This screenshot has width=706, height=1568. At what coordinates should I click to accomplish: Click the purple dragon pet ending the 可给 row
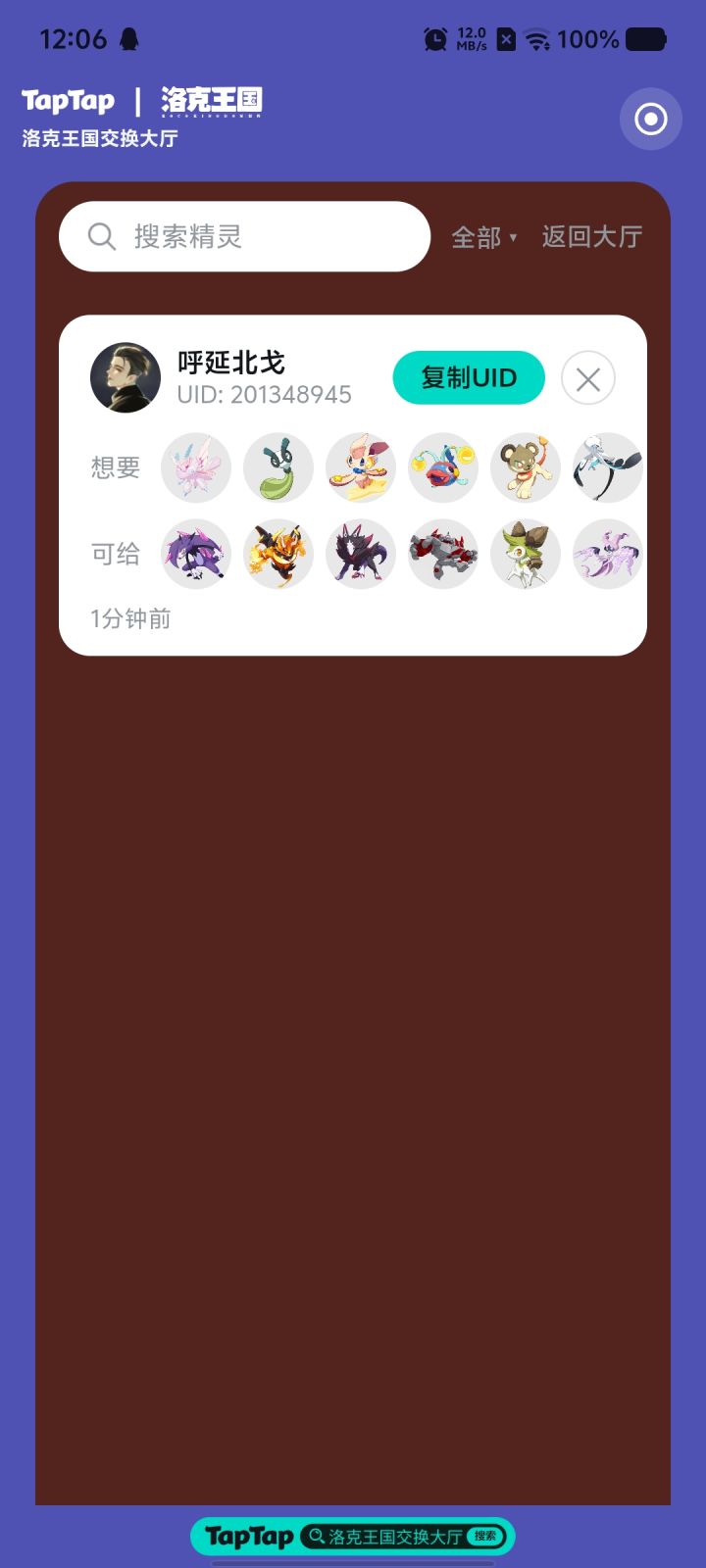click(607, 555)
